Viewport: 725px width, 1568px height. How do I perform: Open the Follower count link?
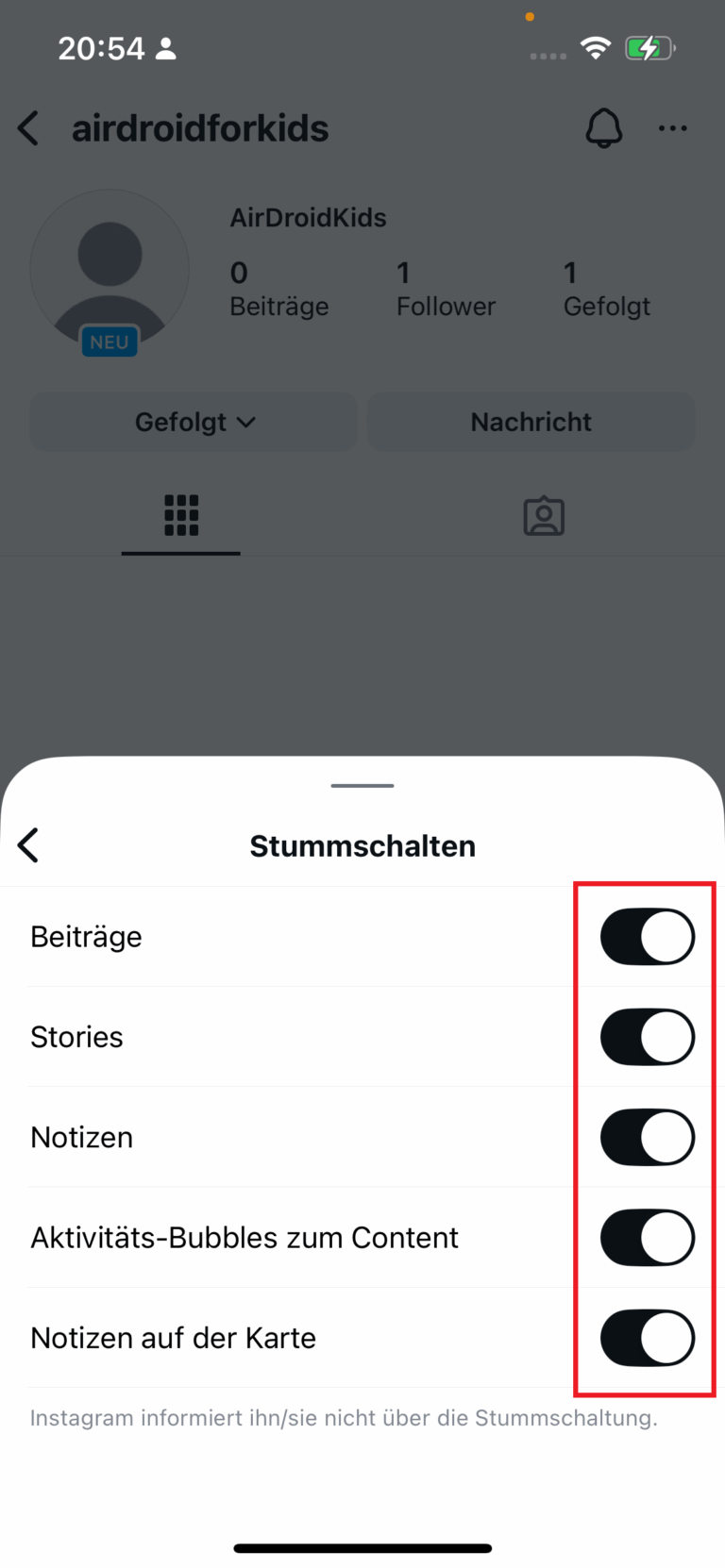point(445,289)
